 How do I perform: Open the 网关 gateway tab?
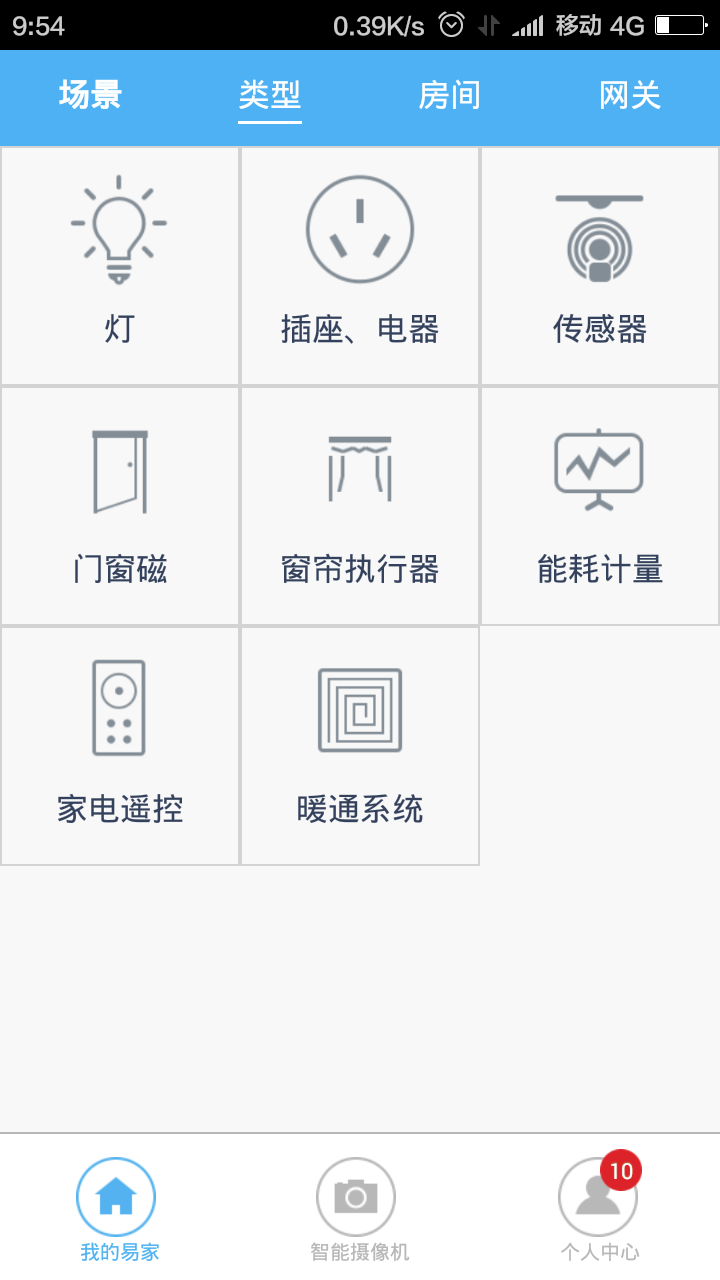coord(628,96)
